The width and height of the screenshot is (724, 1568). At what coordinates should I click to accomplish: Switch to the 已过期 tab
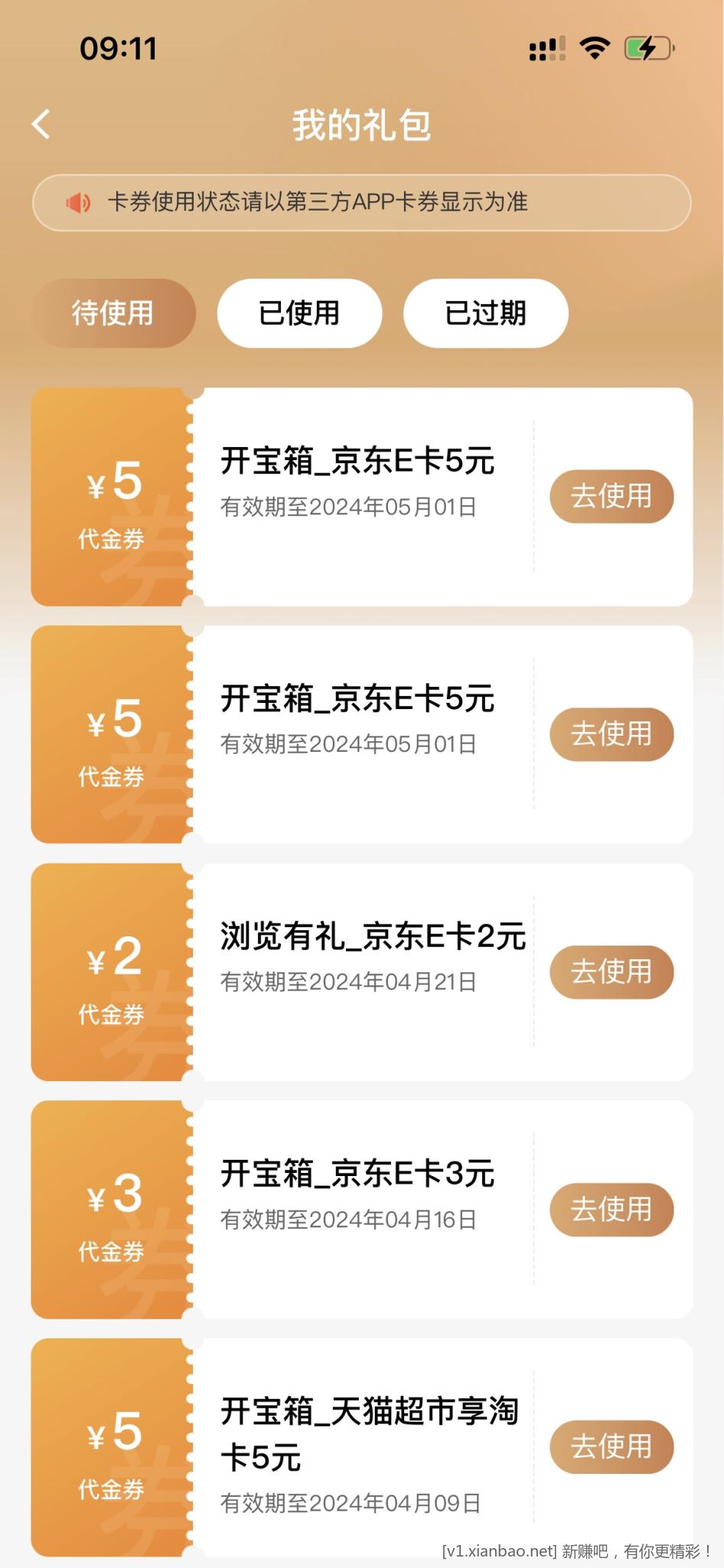[x=486, y=313]
